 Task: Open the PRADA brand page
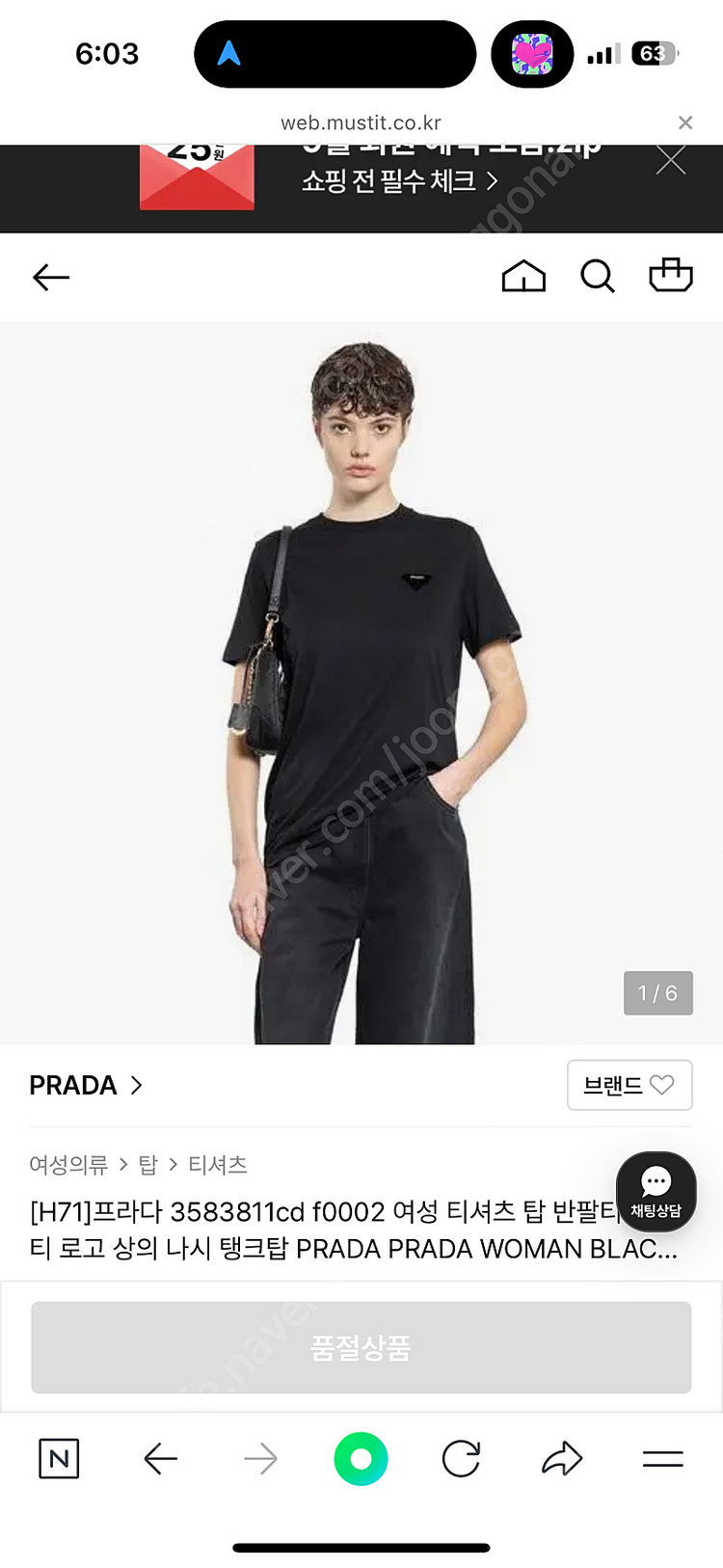86,1086
